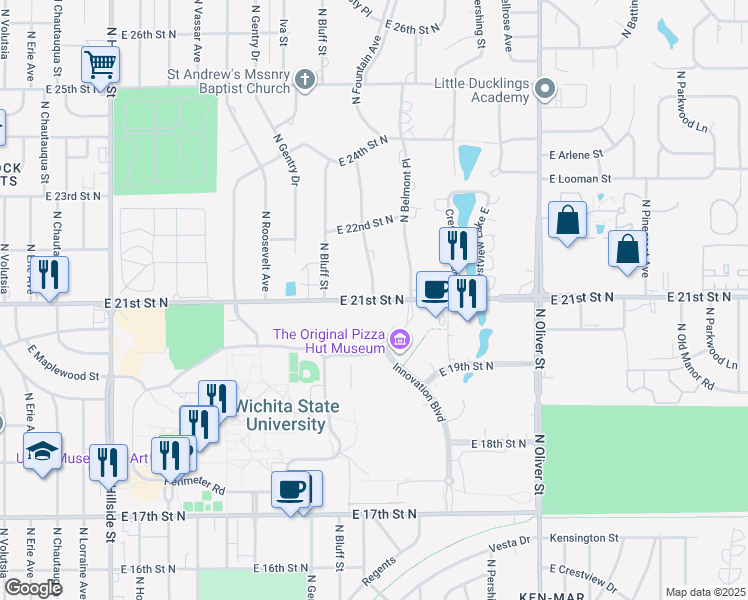The width and height of the screenshot is (748, 600).
Task: Open the Google logo link
Action: [33, 588]
